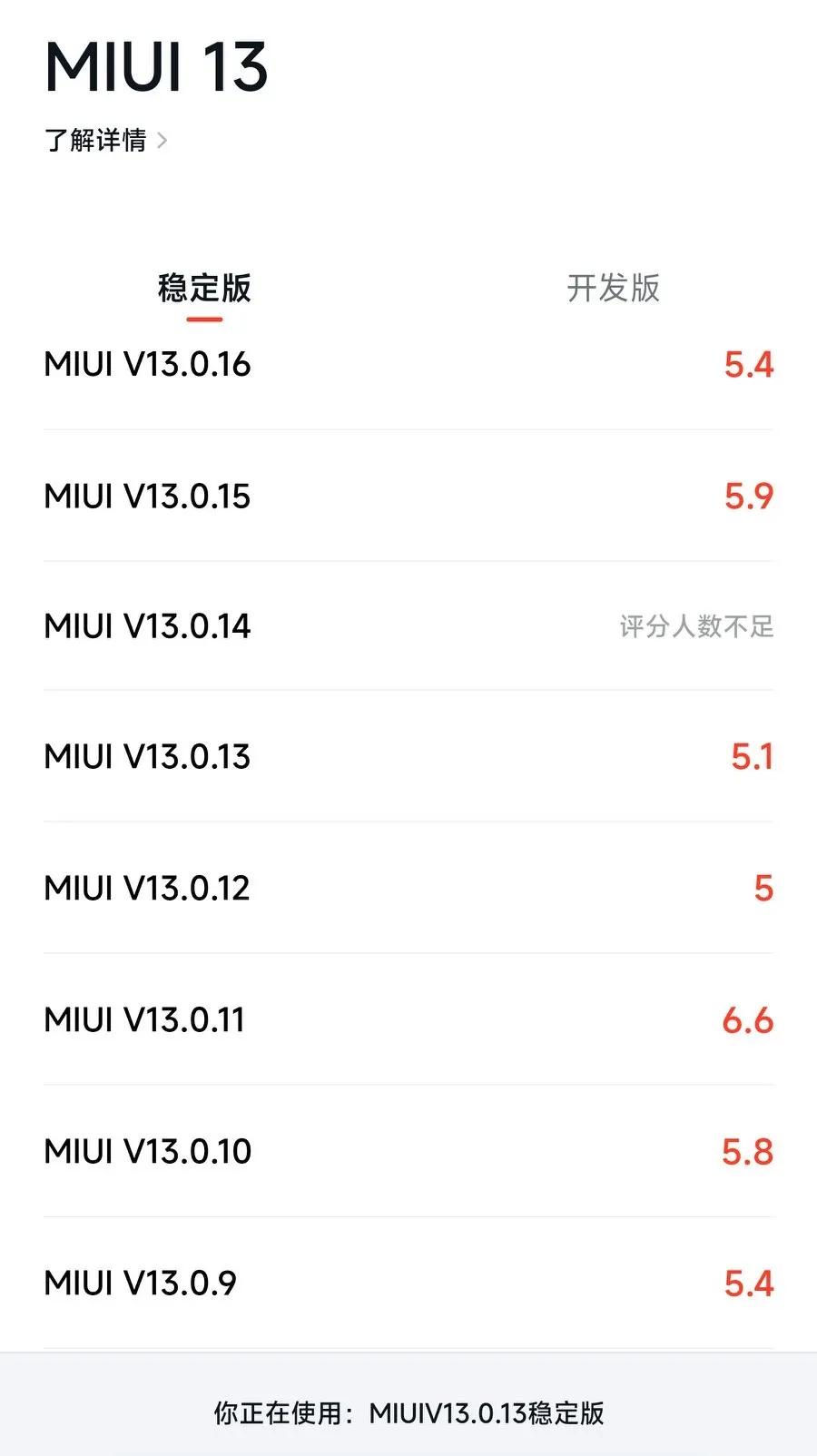Image resolution: width=817 pixels, height=1456 pixels.
Task: Open the MIUI V13.0.13 version entry
Action: click(147, 755)
